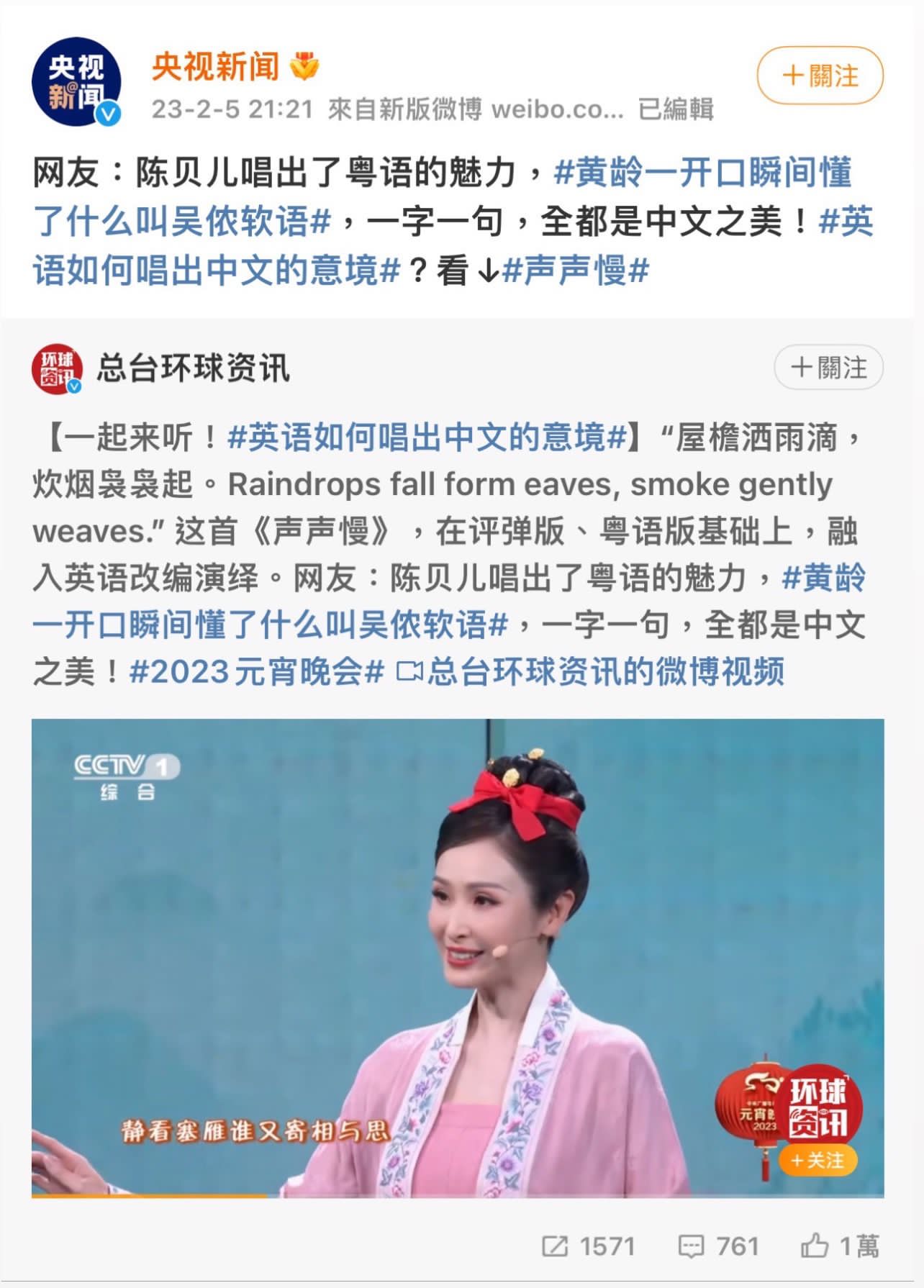Open #英语如何唱出中文的意境# in the quoted post
Viewport: 924px width, 1288px height.
427,437
